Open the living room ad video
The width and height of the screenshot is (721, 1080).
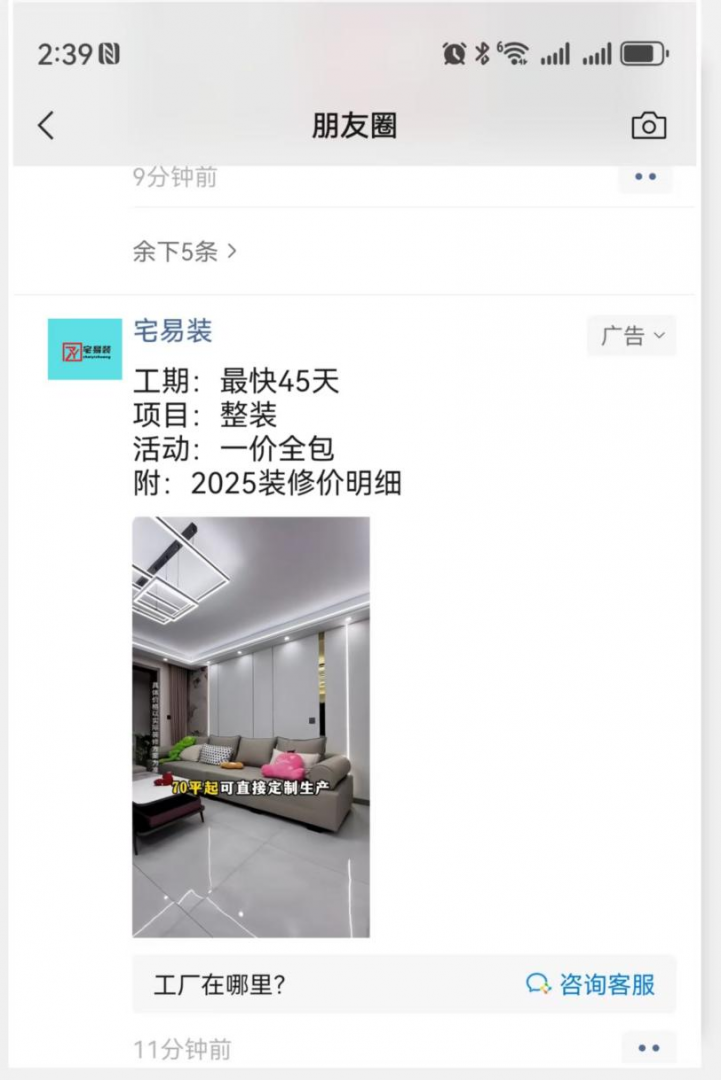click(251, 726)
